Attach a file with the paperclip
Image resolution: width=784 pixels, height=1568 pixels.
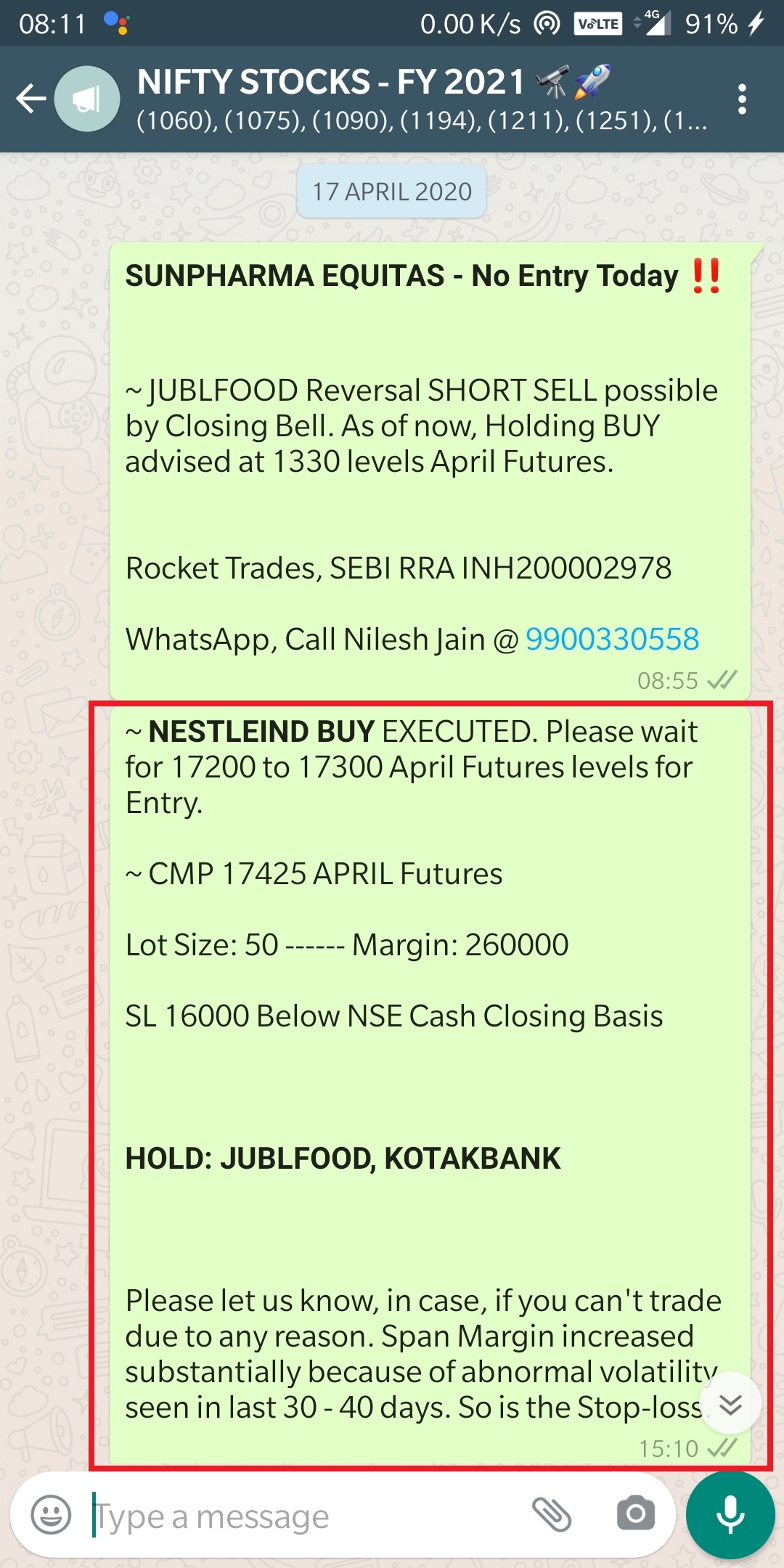click(552, 1515)
